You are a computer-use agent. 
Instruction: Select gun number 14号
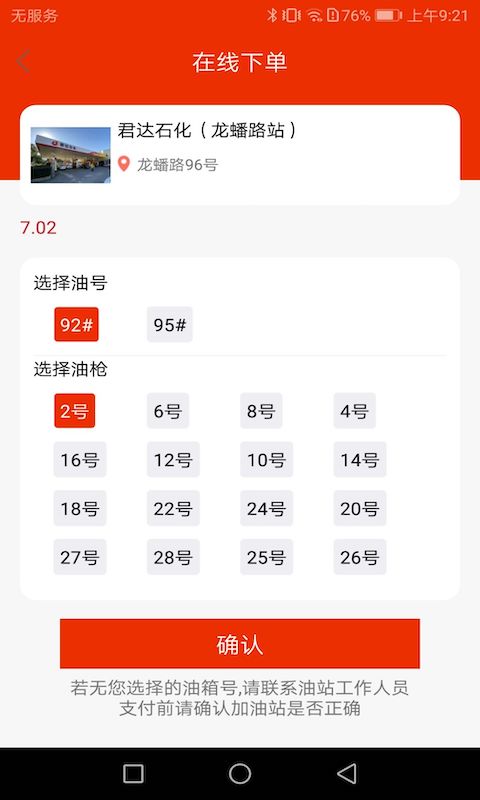pos(360,460)
